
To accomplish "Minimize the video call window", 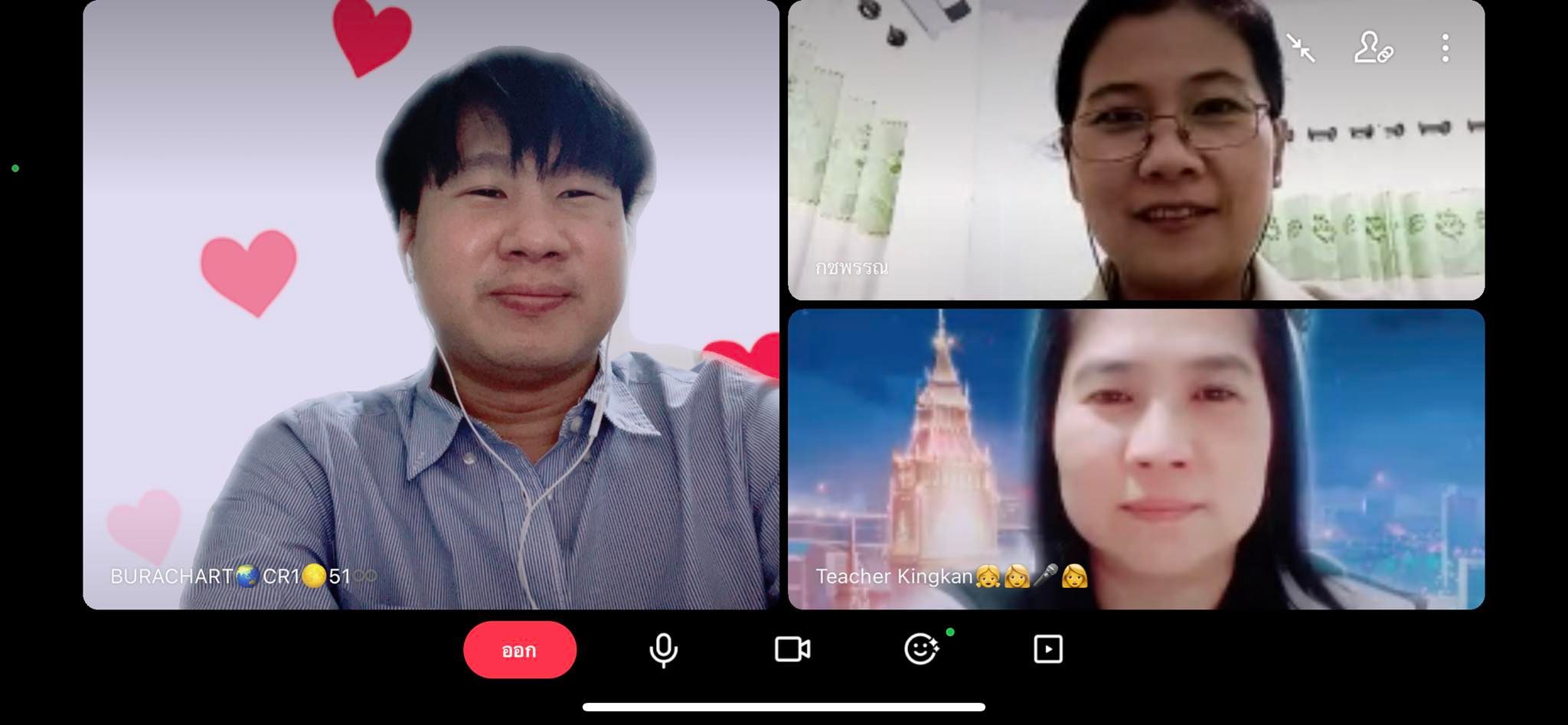I will coord(1300,48).
